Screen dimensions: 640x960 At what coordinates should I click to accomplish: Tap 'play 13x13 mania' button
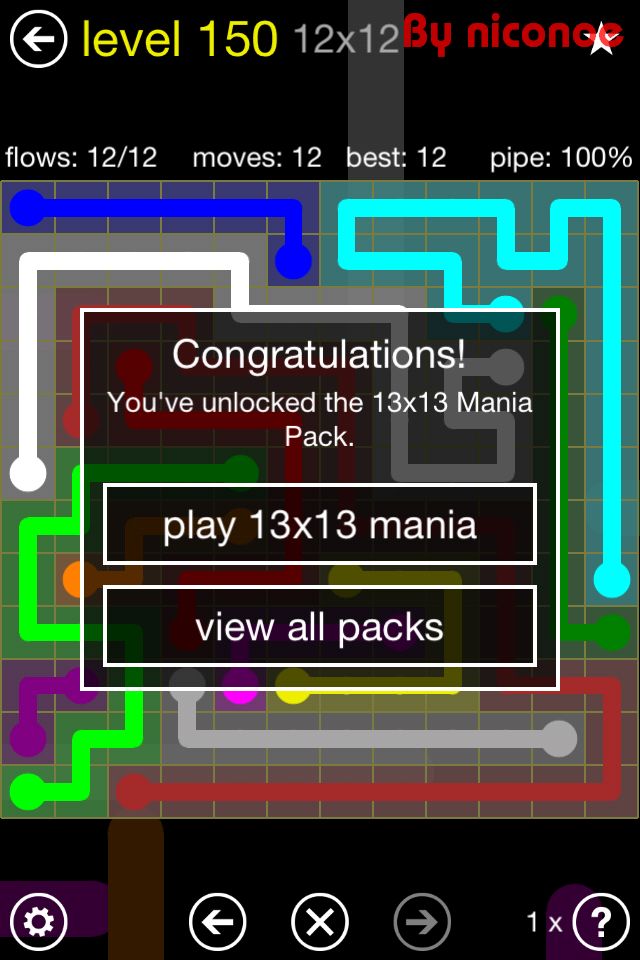click(x=320, y=525)
